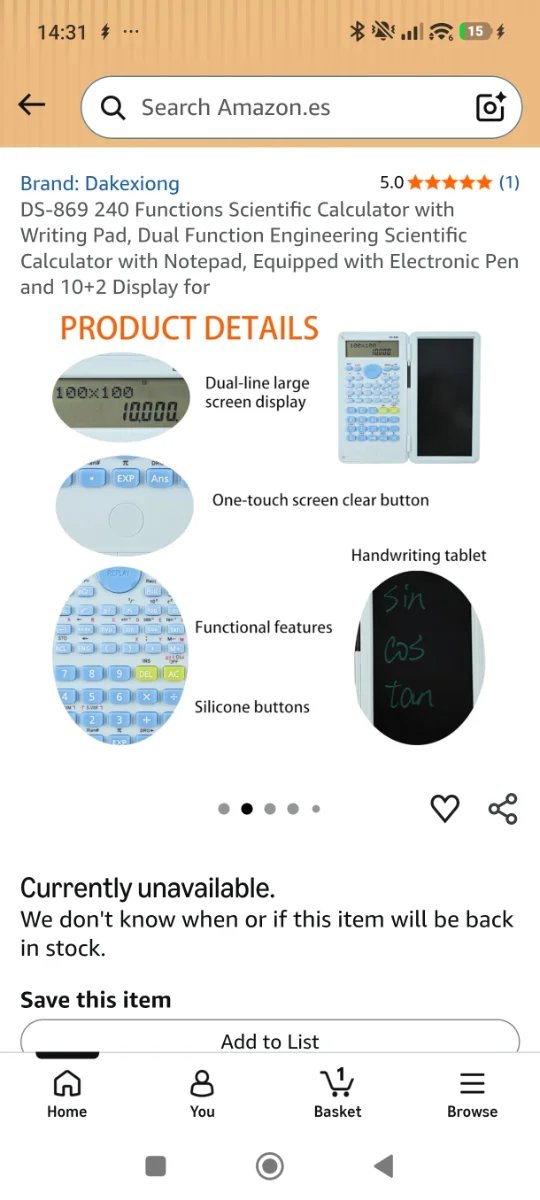
Task: Open the Browse menu tab
Action: tap(472, 1093)
